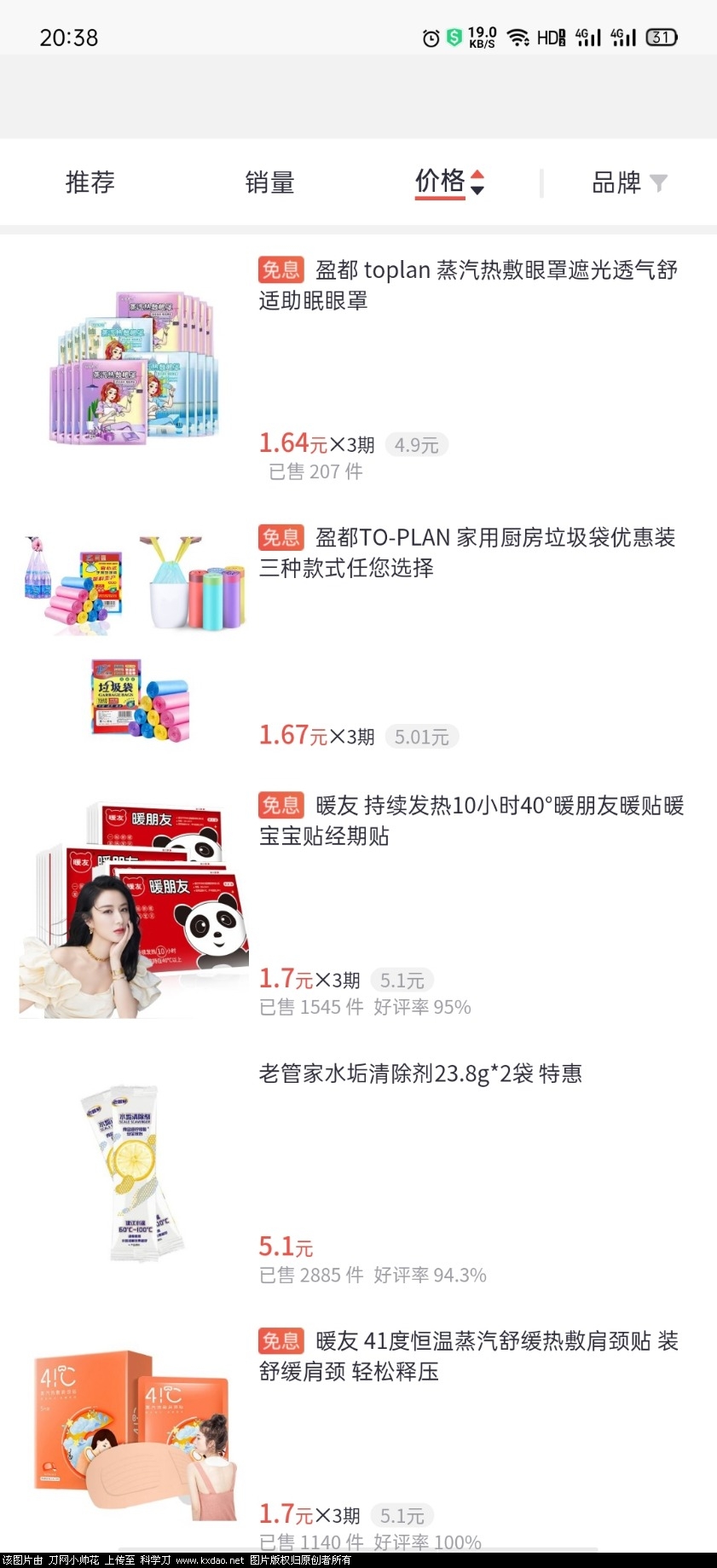
Task: Open the 品牌 filter
Action: coord(628,182)
